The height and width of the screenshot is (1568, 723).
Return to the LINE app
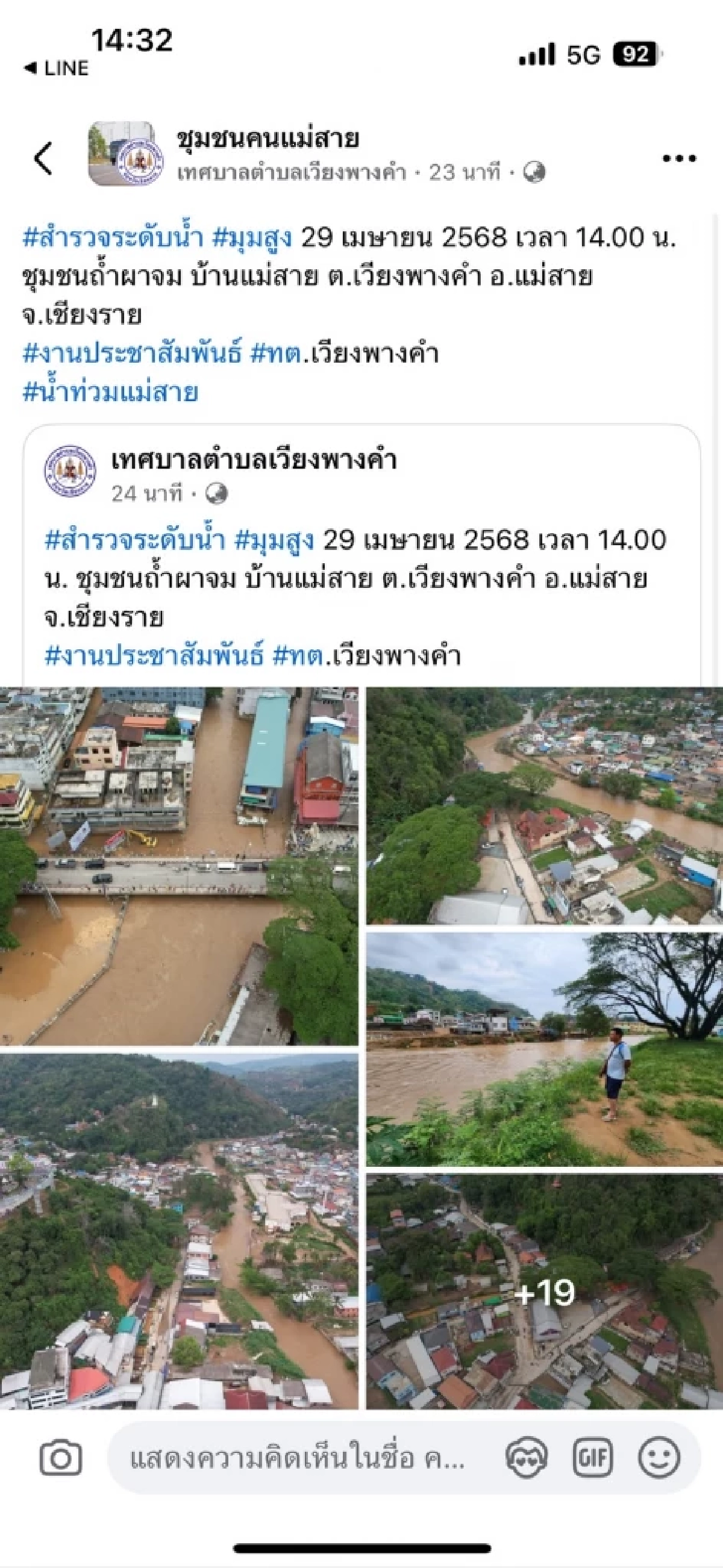coord(57,68)
